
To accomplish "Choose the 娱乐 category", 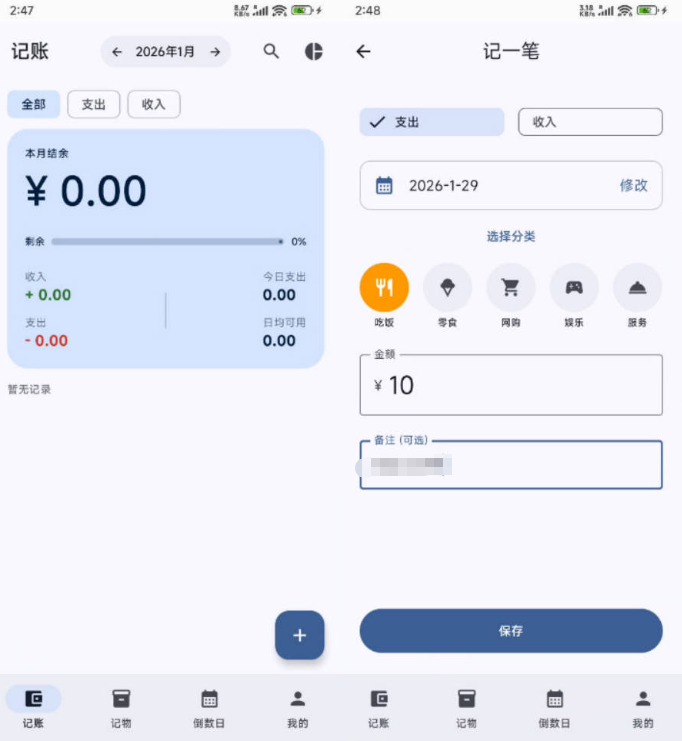I will click(574, 288).
